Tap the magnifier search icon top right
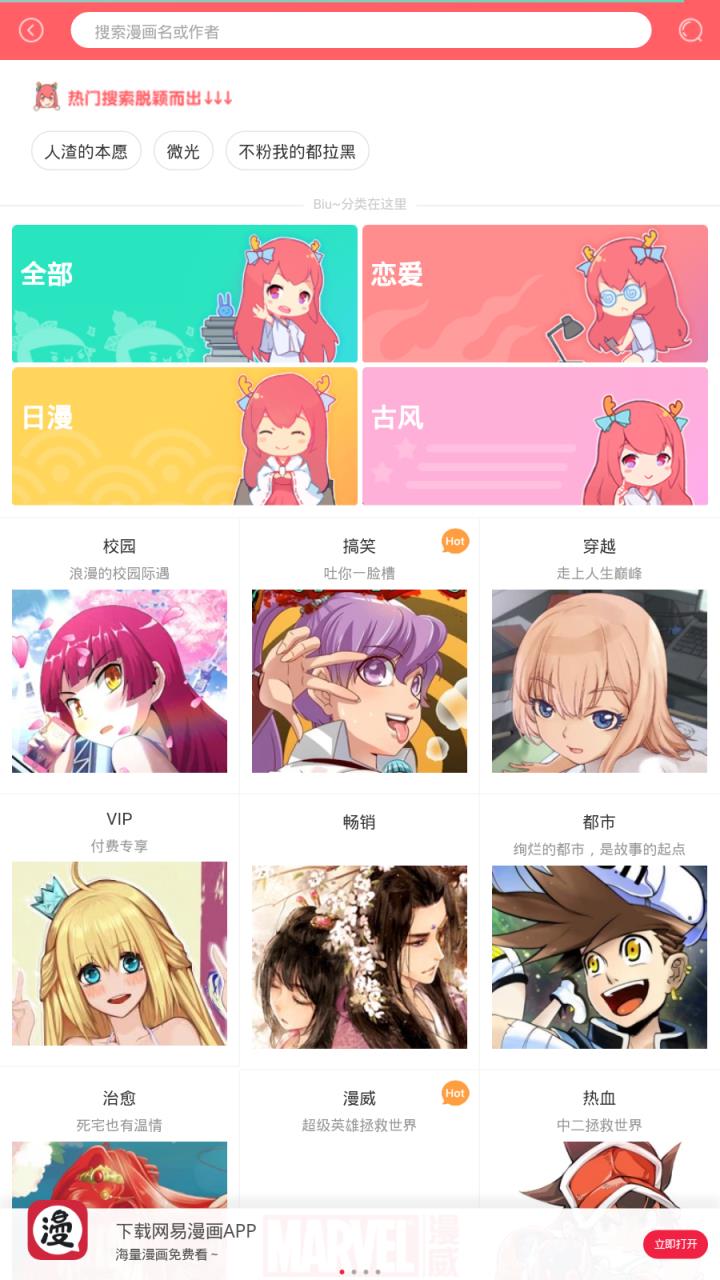The width and height of the screenshot is (720, 1280). tap(692, 30)
